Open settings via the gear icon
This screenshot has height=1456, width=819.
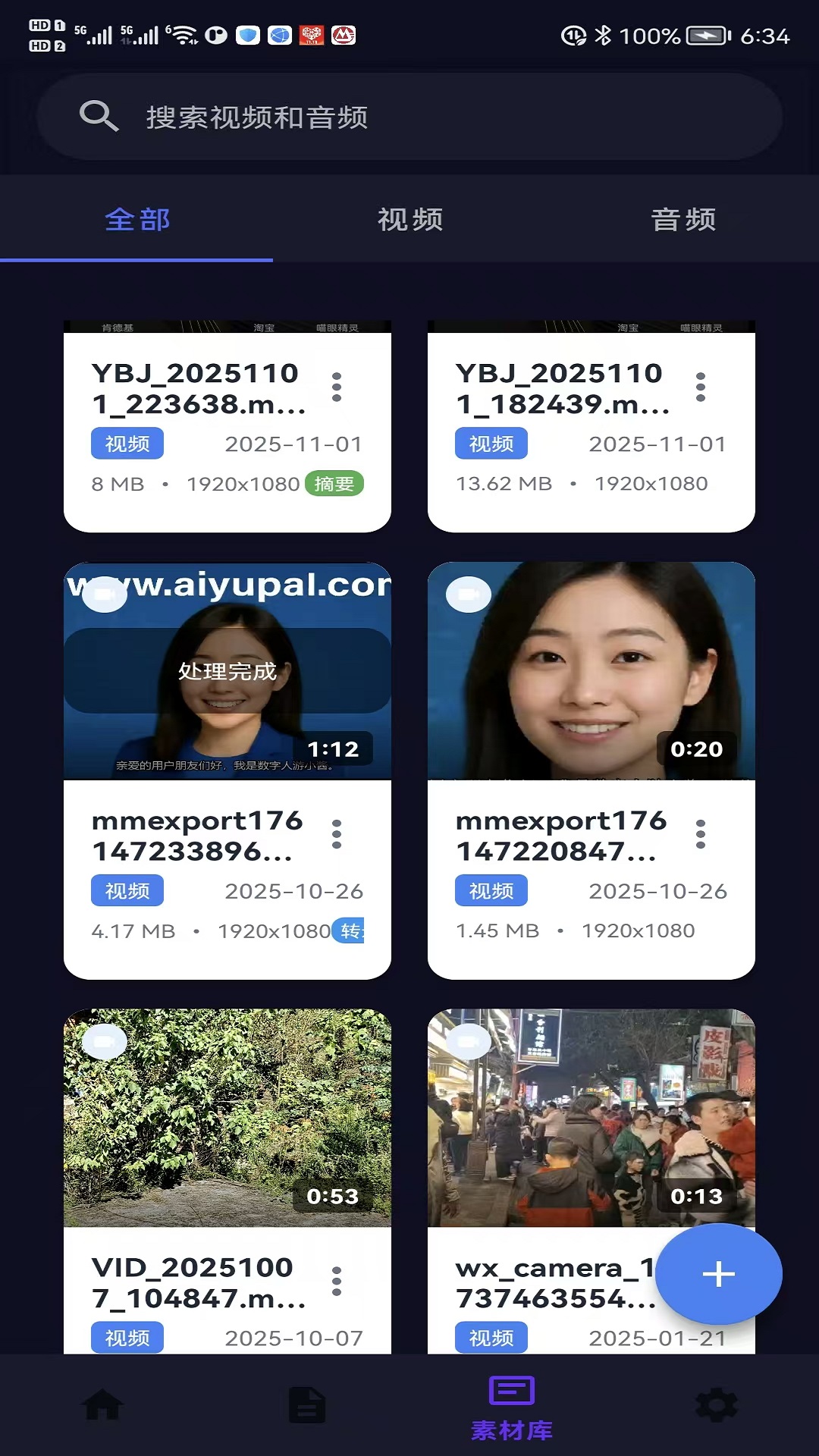click(717, 1405)
